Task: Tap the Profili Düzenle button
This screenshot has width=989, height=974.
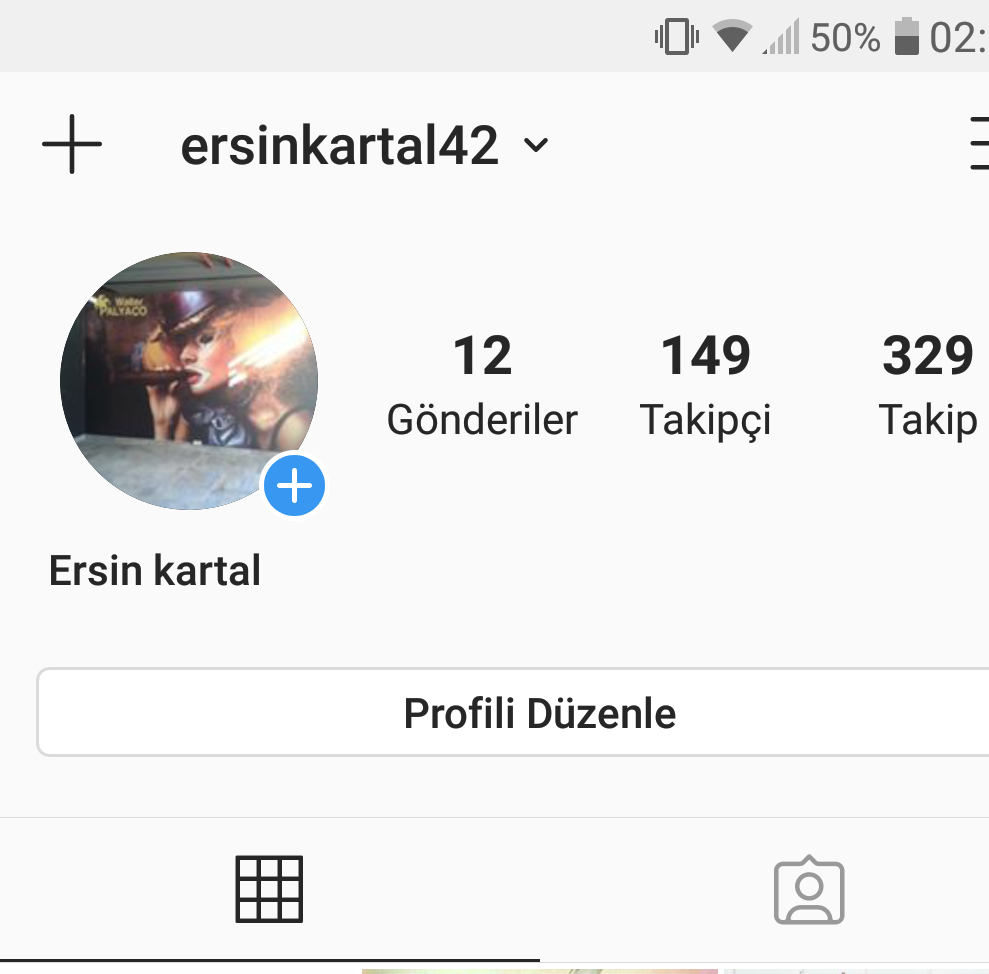Action: (x=539, y=714)
